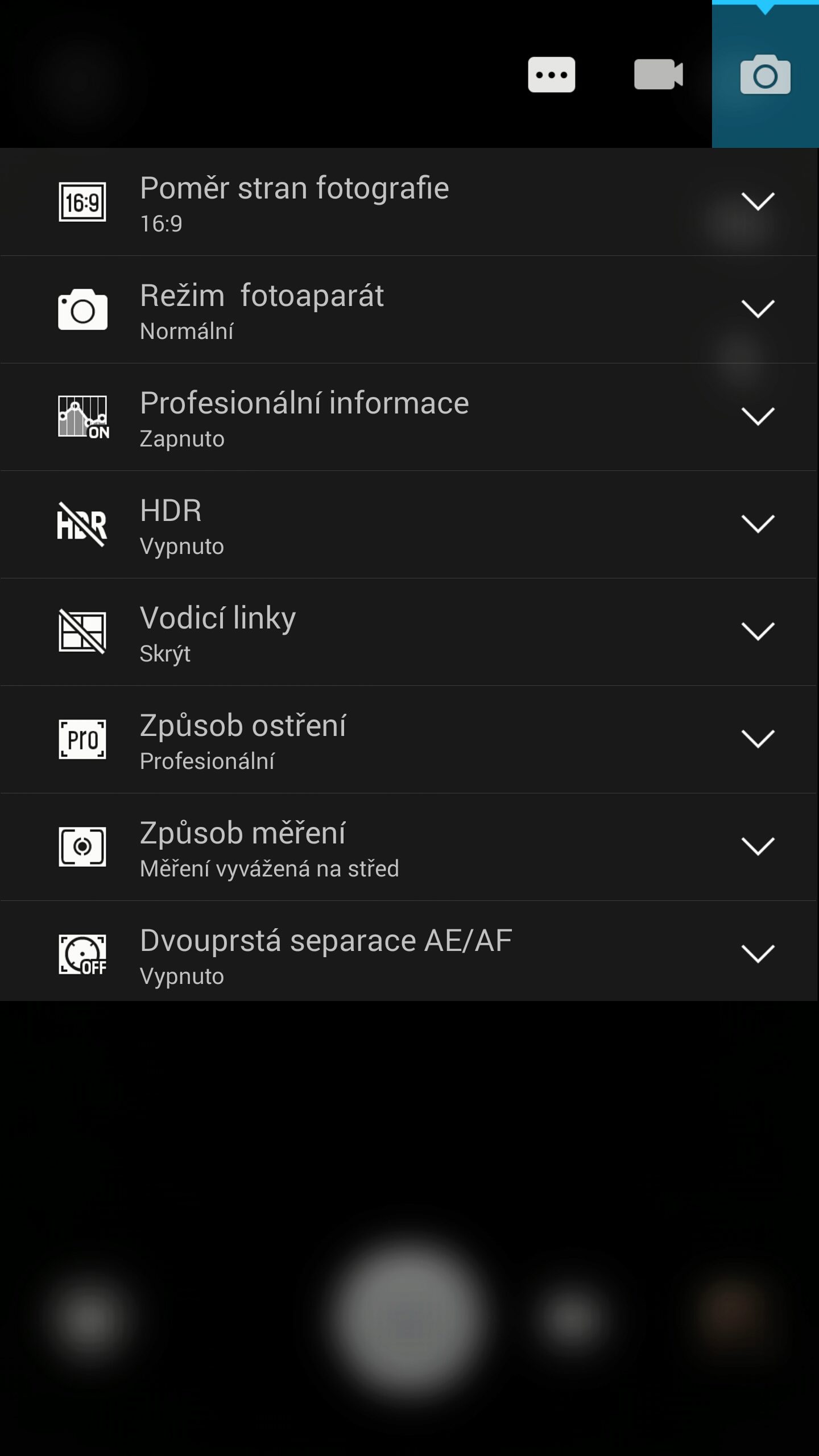The image size is (819, 1456).
Task: Expand Způsob ostření setting
Action: (409, 739)
